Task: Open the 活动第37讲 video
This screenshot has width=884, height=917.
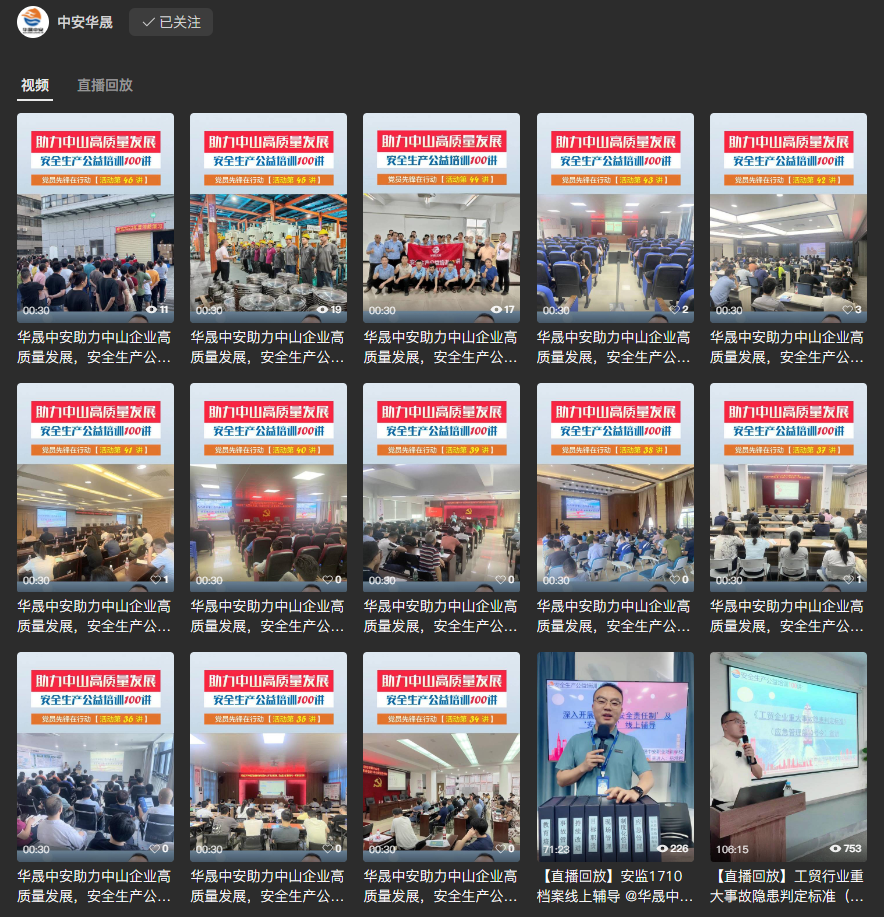Action: point(788,487)
